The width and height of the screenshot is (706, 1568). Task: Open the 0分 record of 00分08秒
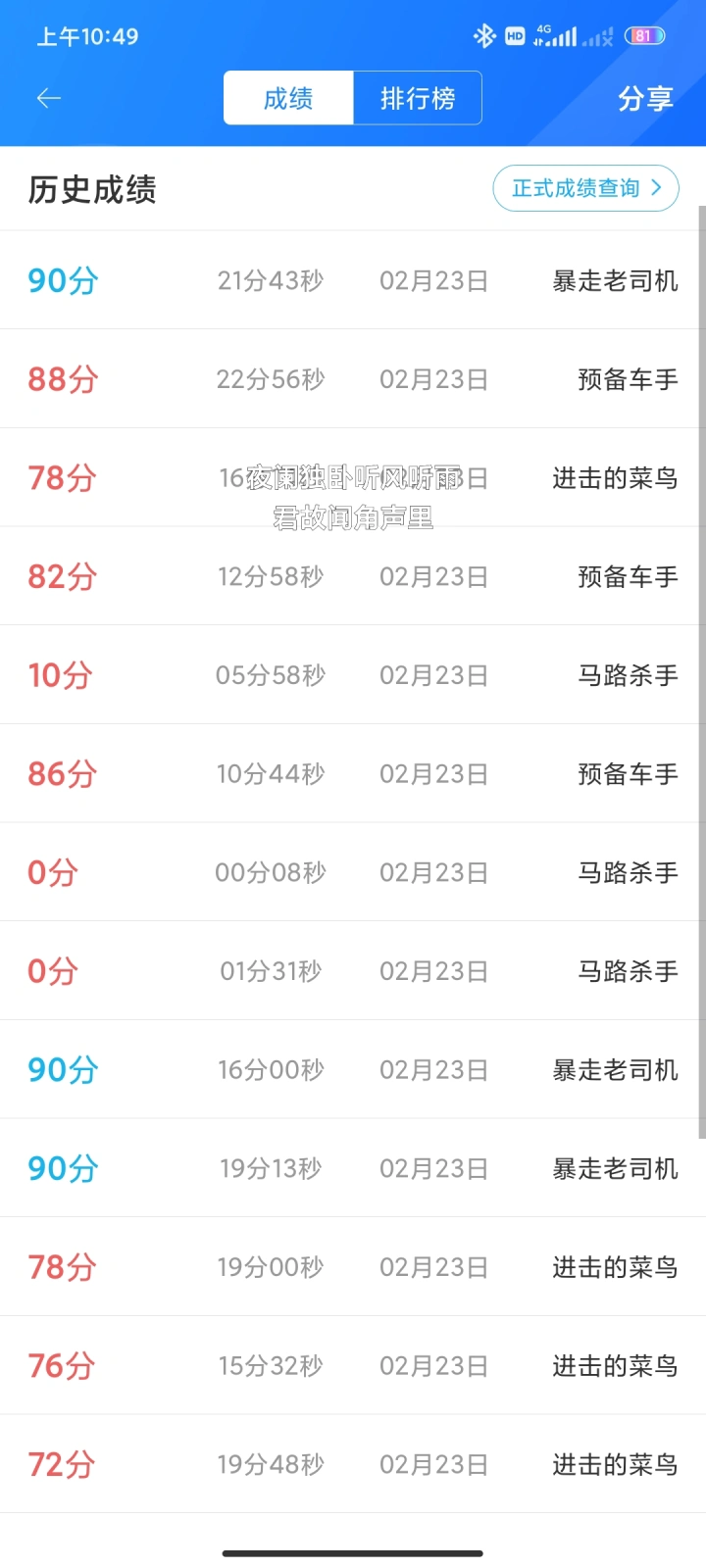[x=353, y=872]
